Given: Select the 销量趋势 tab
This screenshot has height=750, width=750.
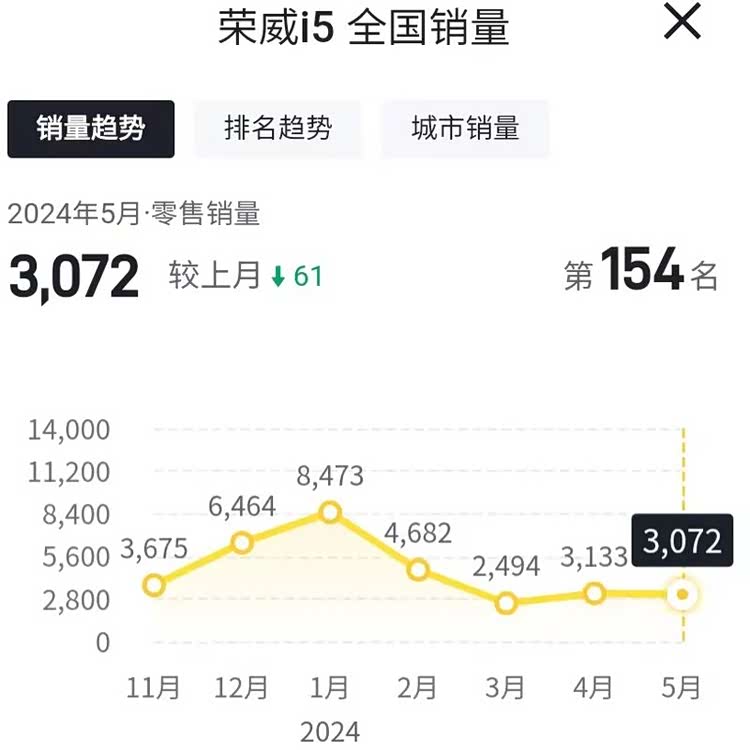Looking at the screenshot, I should pyautogui.click(x=91, y=129).
